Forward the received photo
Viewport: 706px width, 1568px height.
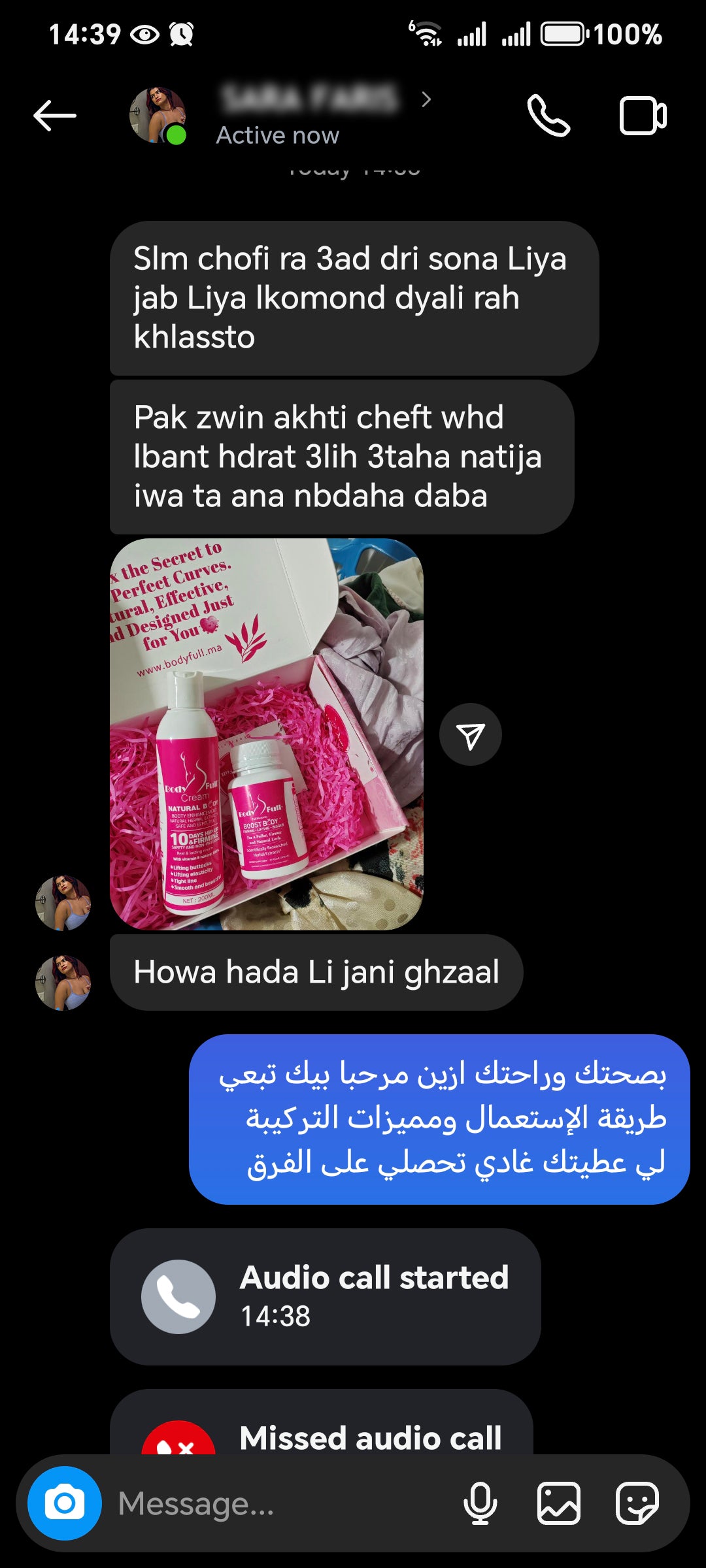click(x=471, y=735)
